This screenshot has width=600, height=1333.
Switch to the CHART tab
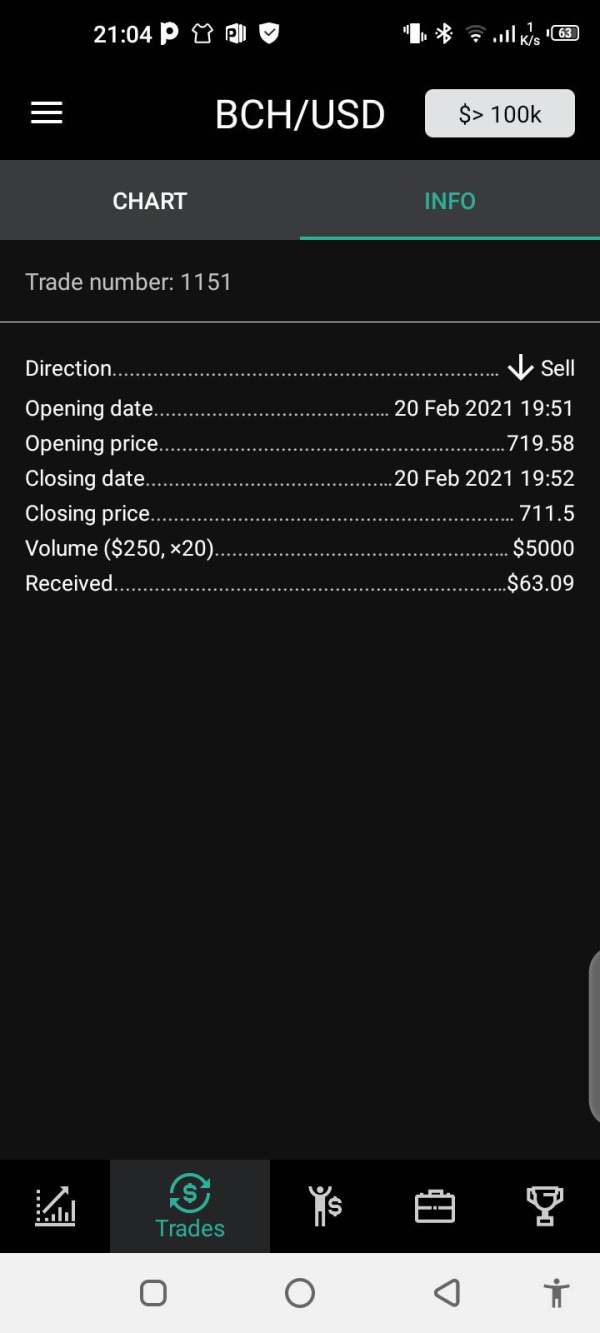coord(150,201)
